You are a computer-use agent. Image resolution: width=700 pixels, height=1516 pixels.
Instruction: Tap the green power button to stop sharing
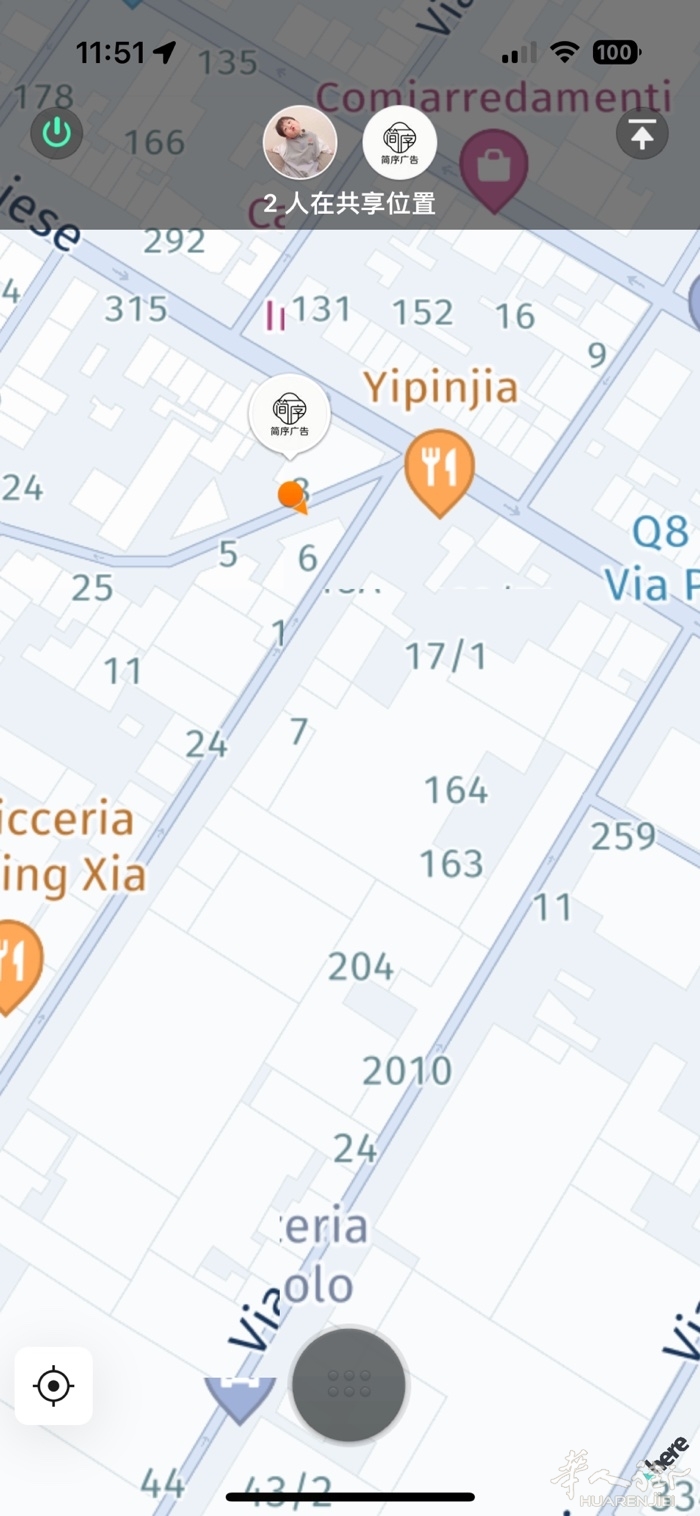coord(56,133)
